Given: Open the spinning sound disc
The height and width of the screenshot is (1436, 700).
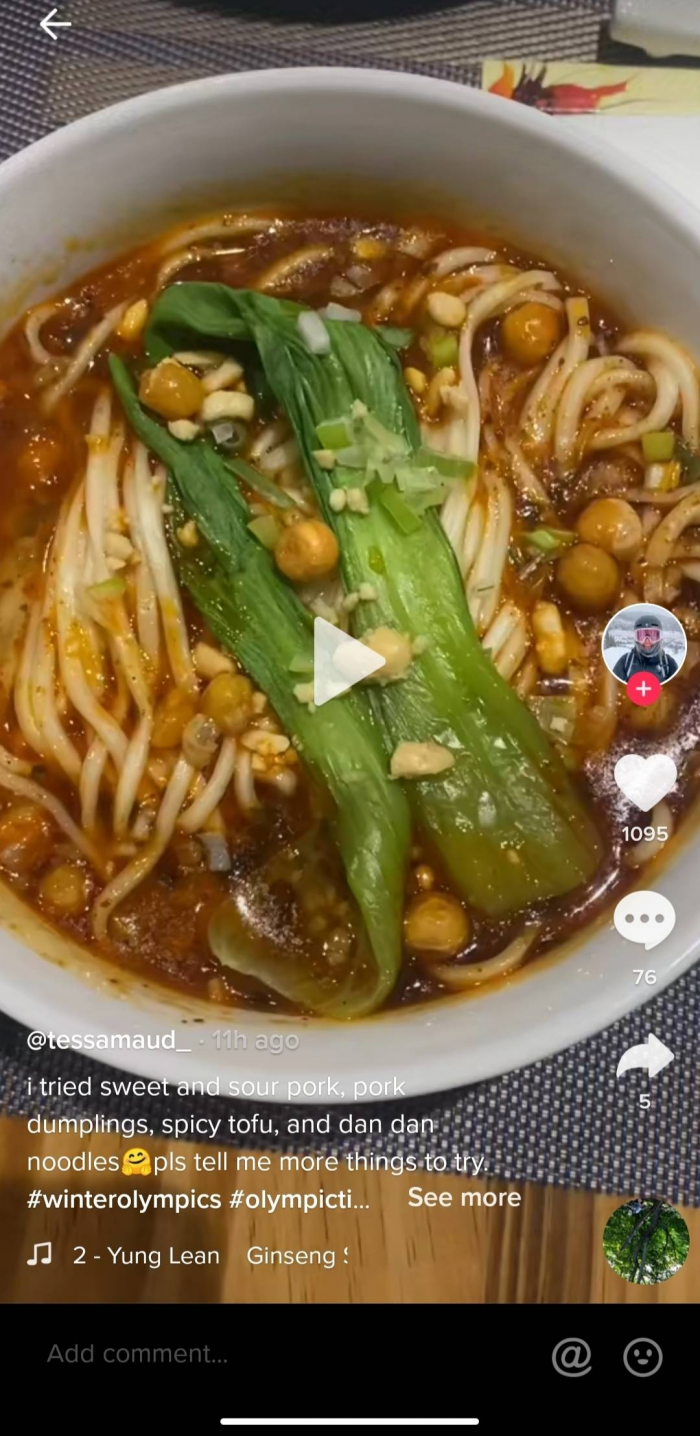Looking at the screenshot, I should click(646, 1241).
